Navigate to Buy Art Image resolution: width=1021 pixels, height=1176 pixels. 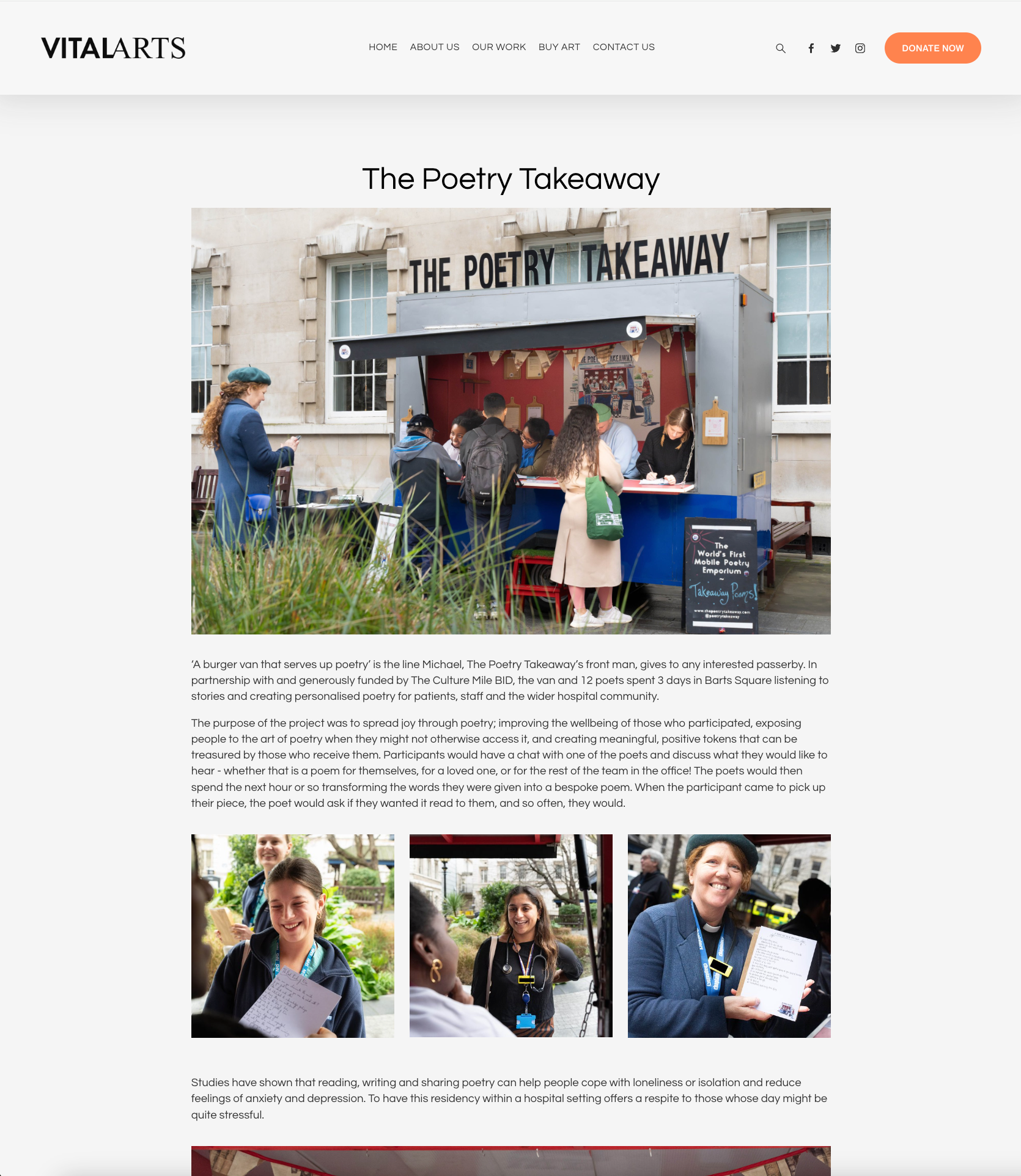[559, 47]
